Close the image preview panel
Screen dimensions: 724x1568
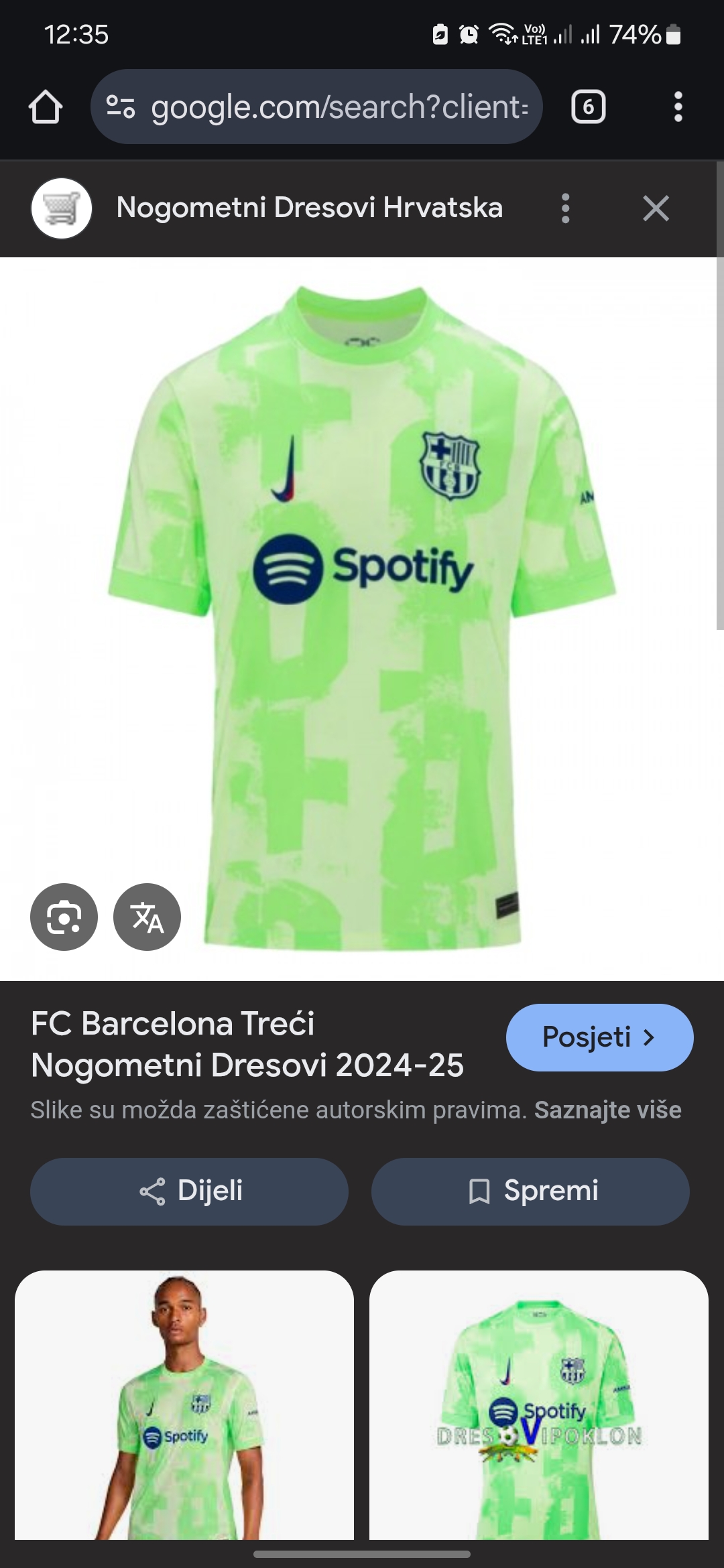[656, 208]
